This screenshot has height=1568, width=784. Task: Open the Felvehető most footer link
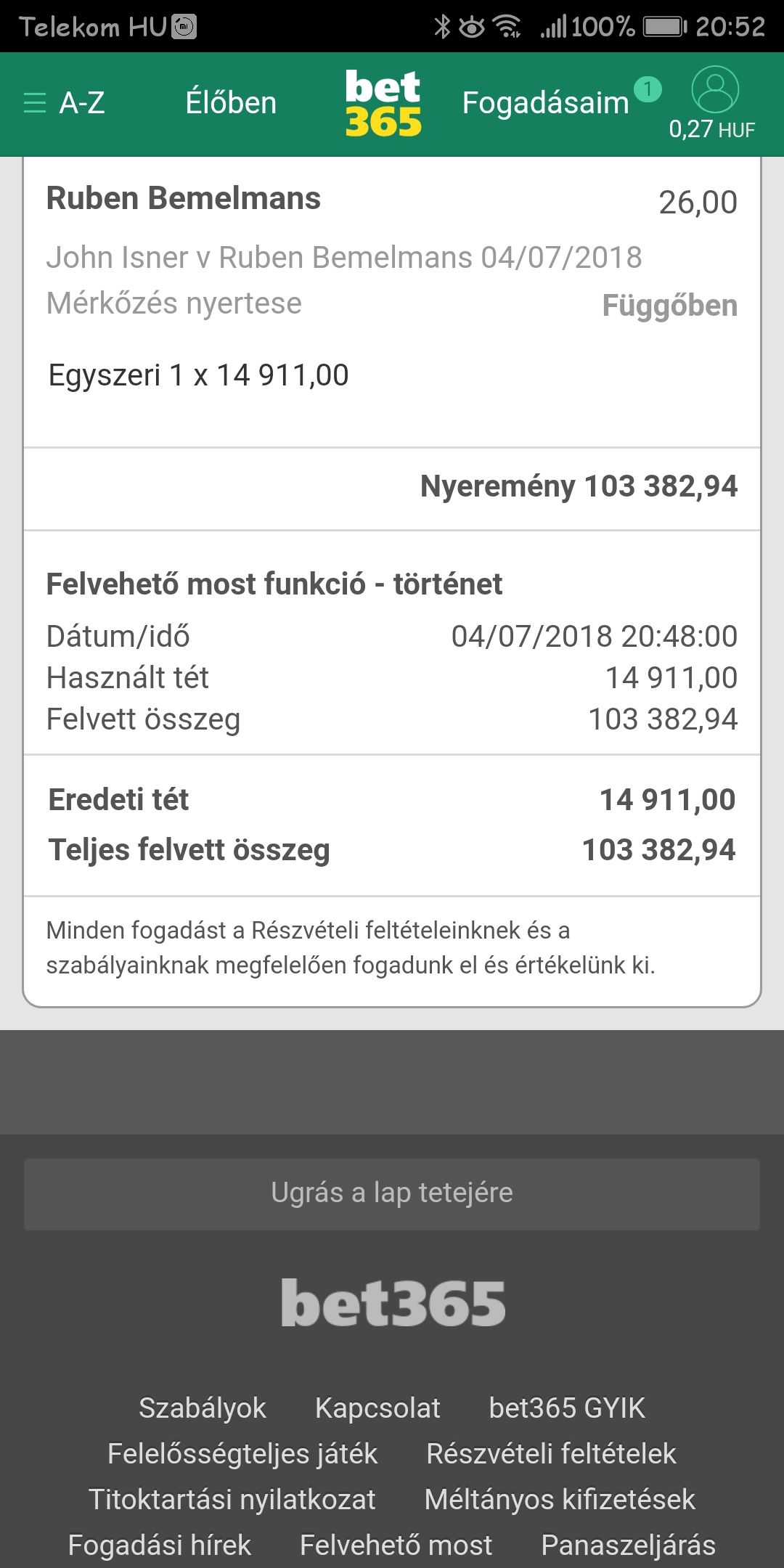point(396,1545)
